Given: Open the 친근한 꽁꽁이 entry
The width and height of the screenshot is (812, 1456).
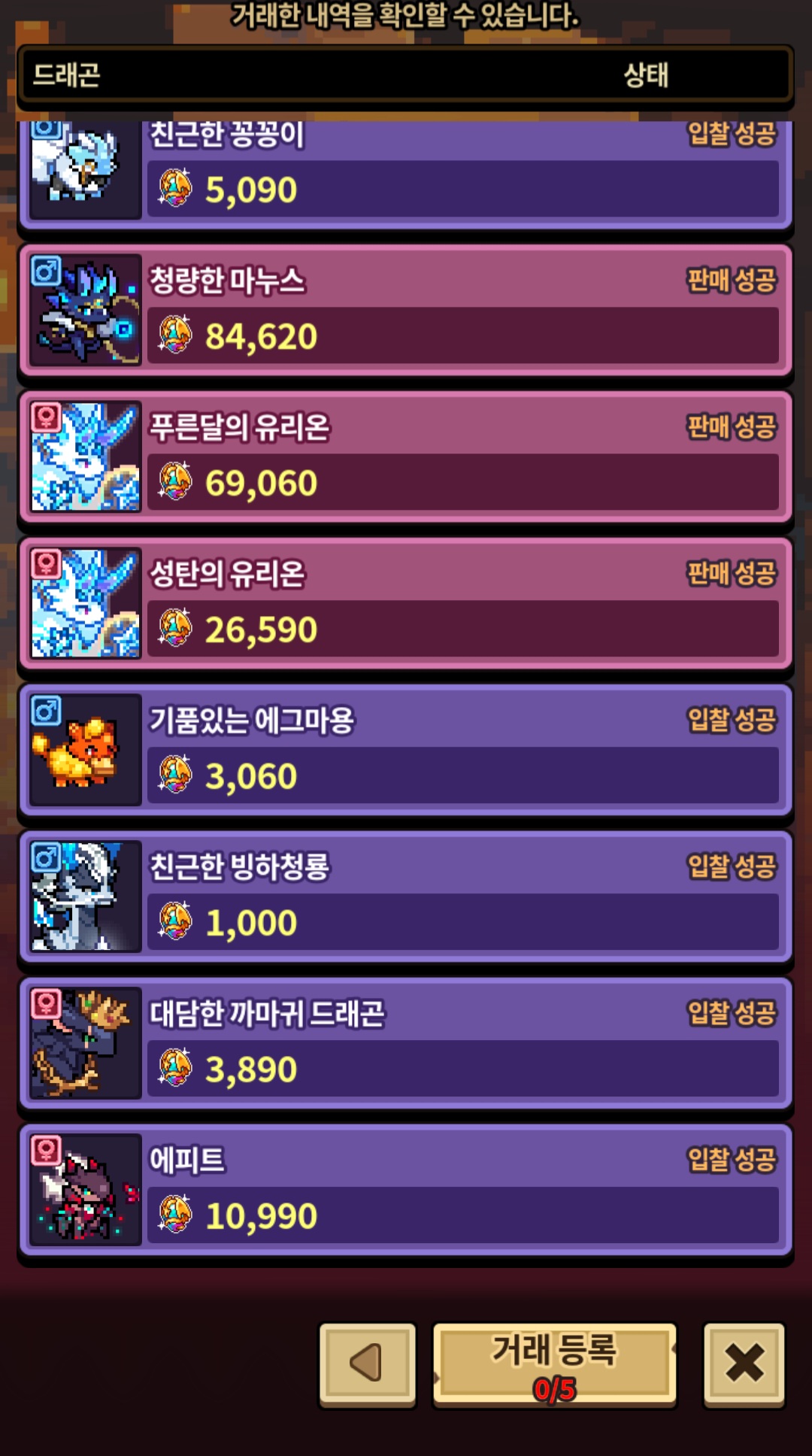Looking at the screenshot, I should 405,174.
